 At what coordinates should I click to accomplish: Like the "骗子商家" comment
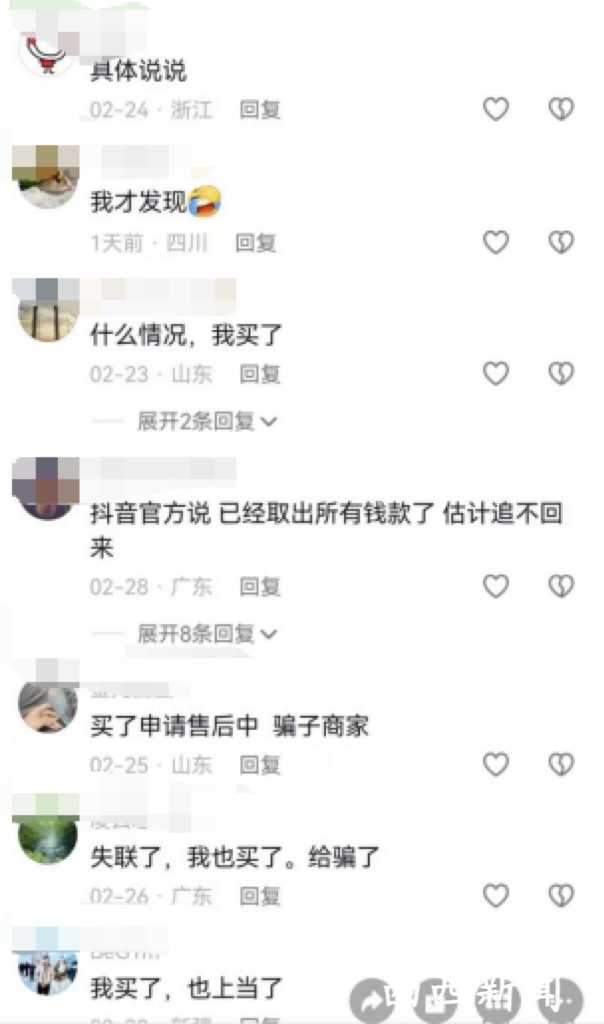coord(496,765)
